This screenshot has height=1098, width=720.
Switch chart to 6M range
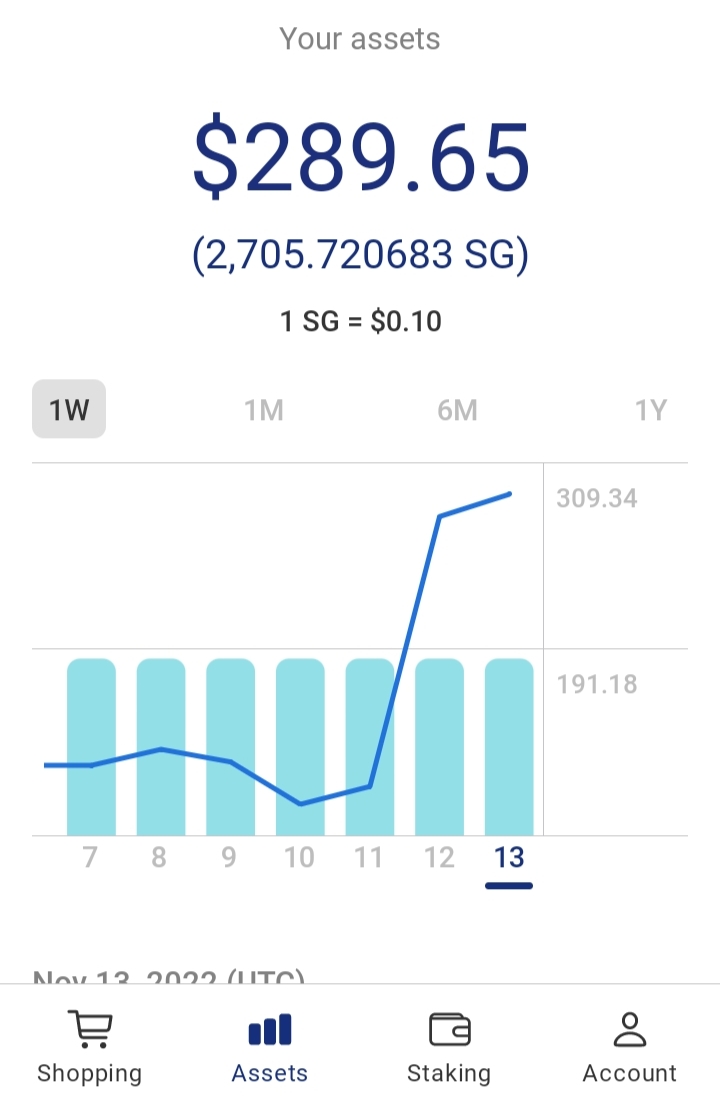point(457,410)
